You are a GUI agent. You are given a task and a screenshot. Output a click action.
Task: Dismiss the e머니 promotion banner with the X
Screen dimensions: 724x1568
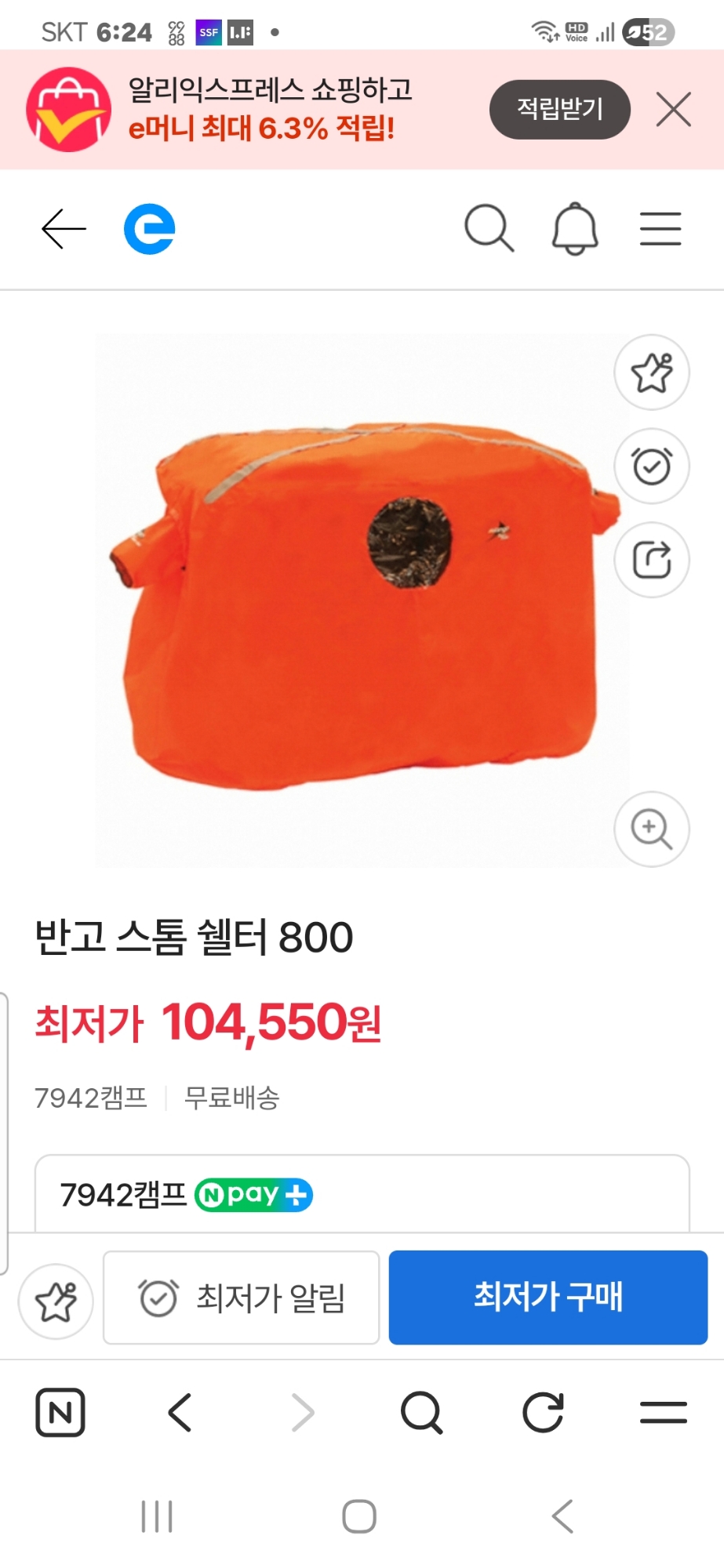tap(671, 109)
